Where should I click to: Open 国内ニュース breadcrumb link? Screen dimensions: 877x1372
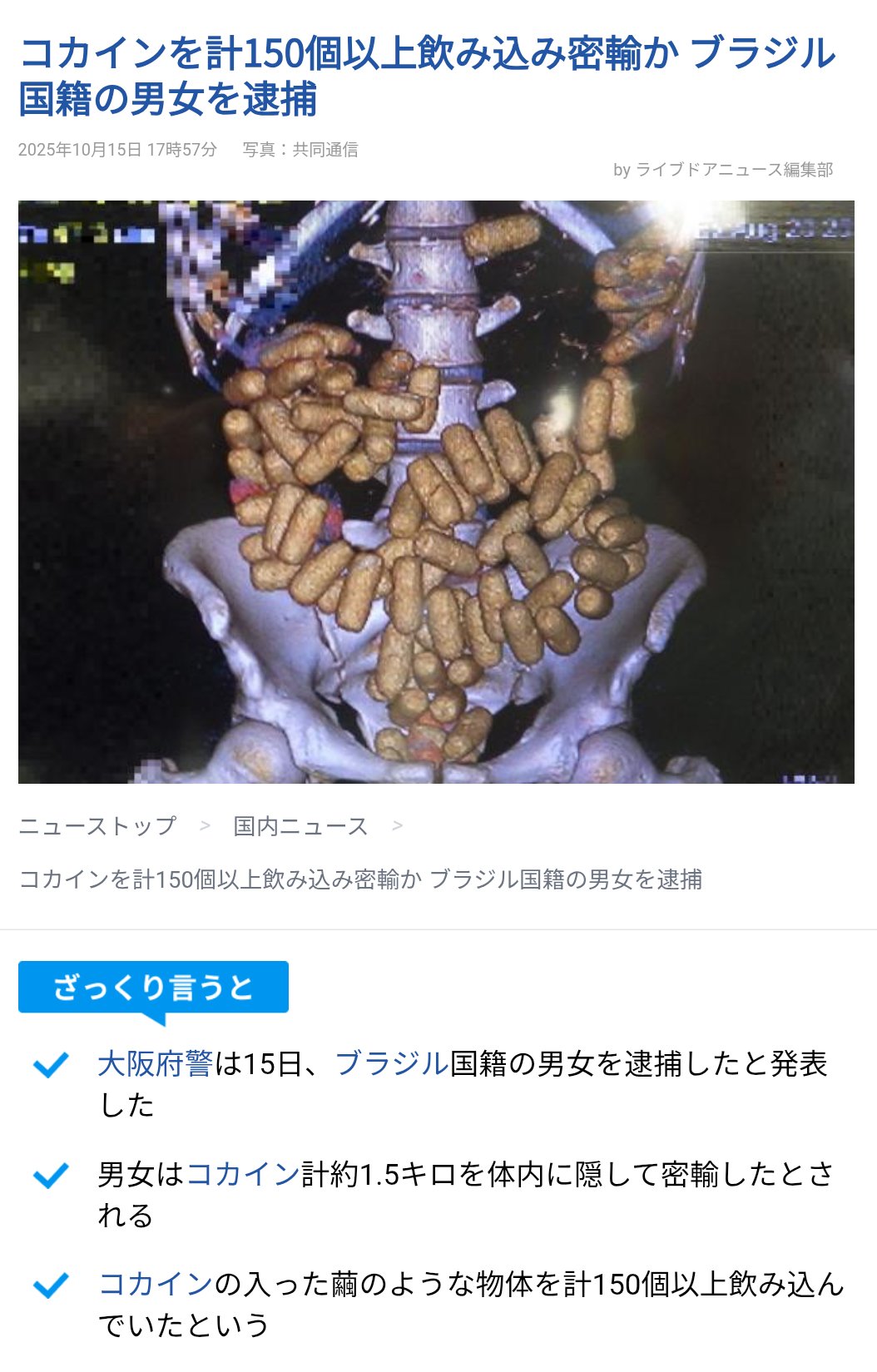tap(300, 826)
